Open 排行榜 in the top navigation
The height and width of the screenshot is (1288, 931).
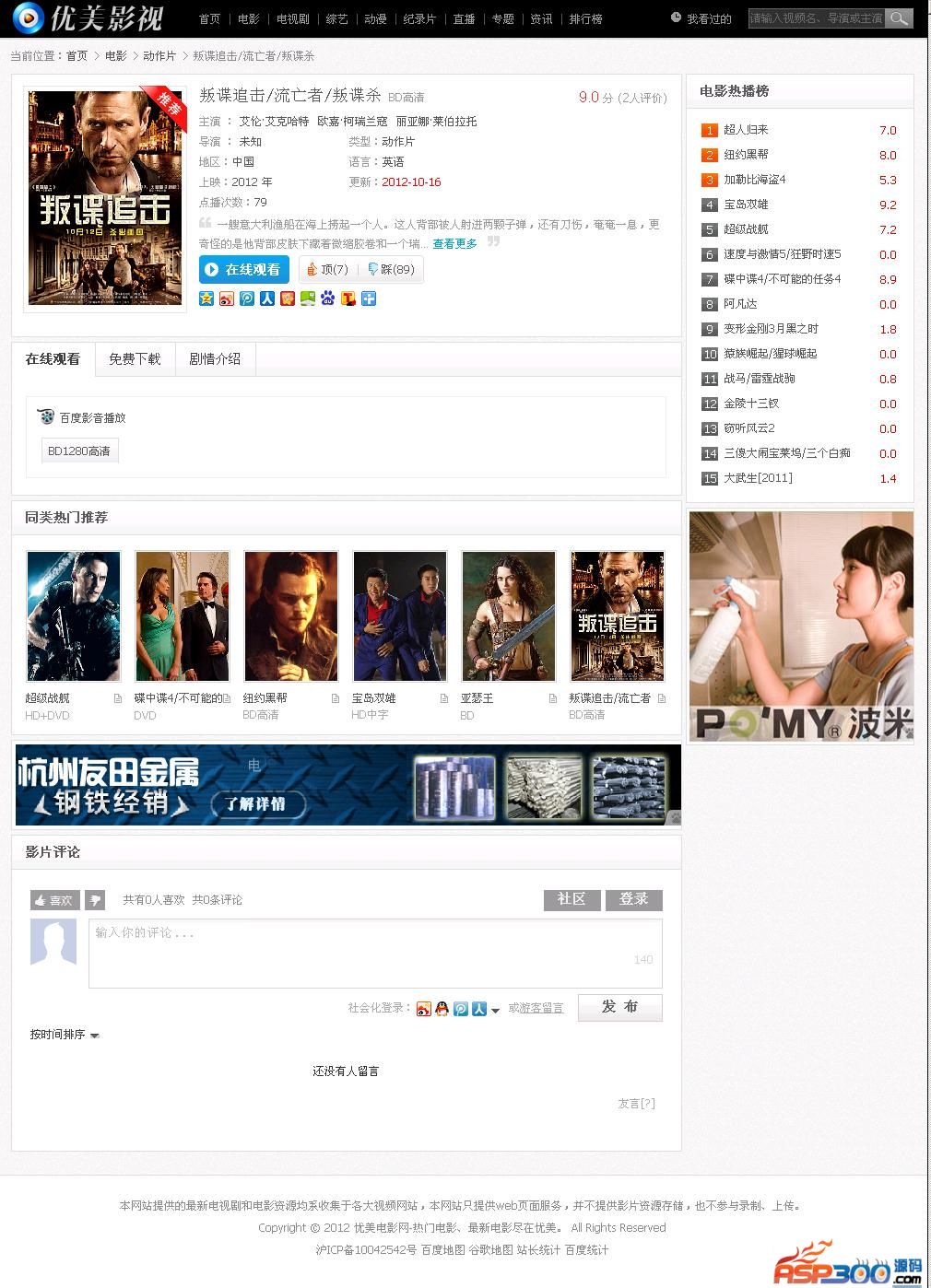[585, 18]
